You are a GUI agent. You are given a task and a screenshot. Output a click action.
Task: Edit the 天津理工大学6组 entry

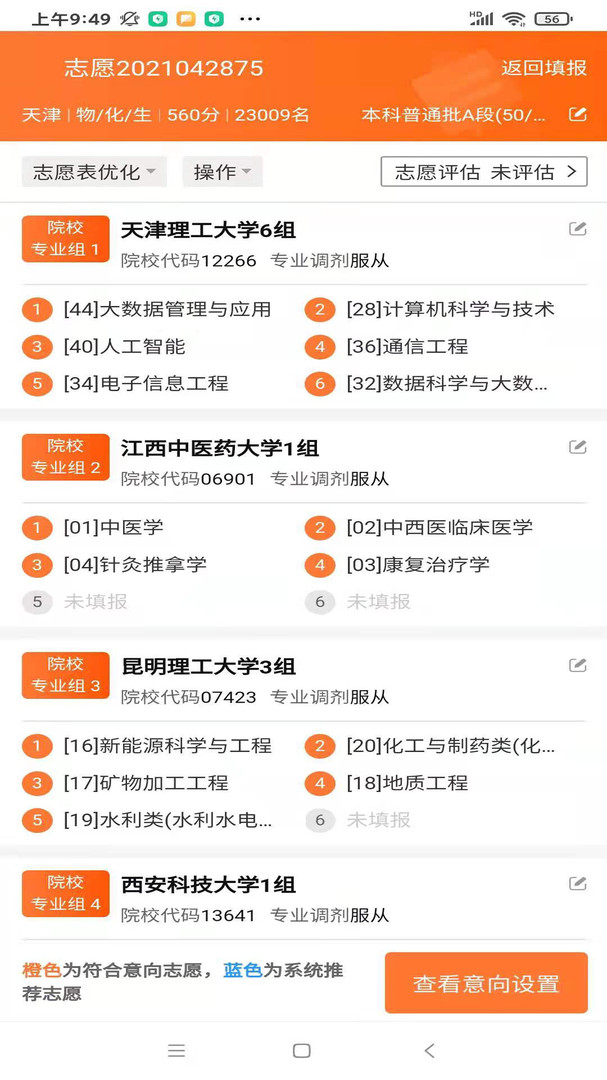pos(577,229)
